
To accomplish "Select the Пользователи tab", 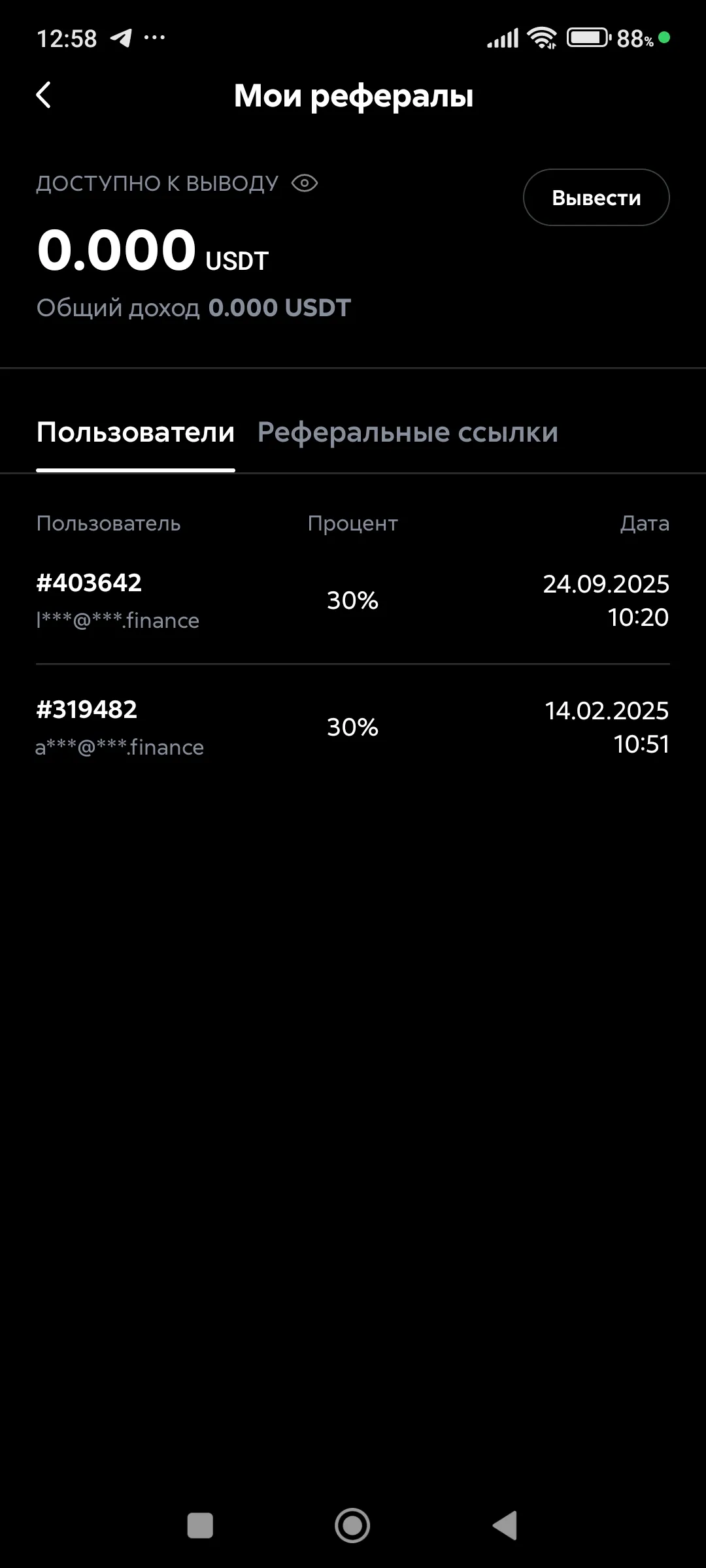I will click(135, 433).
